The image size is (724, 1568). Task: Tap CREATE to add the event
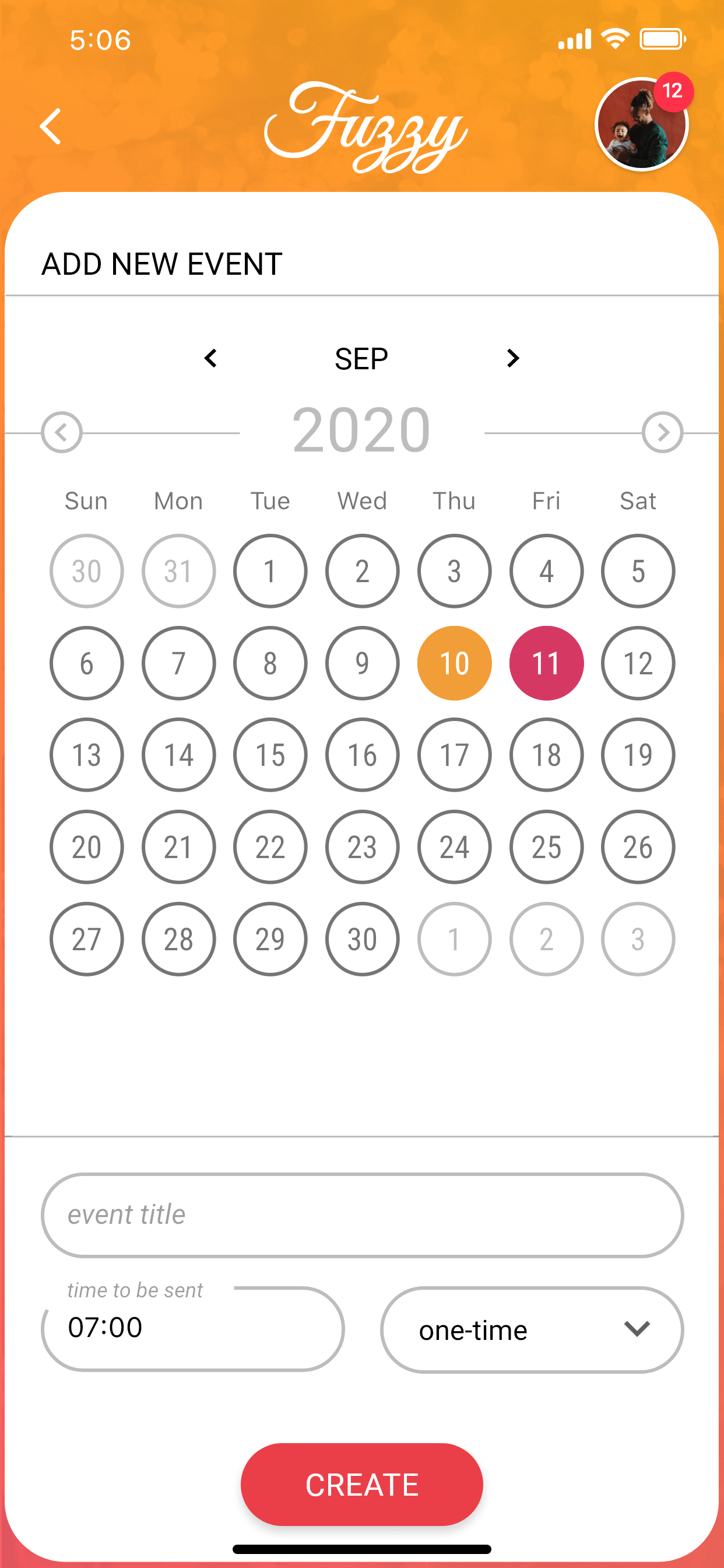pyautogui.click(x=361, y=1484)
